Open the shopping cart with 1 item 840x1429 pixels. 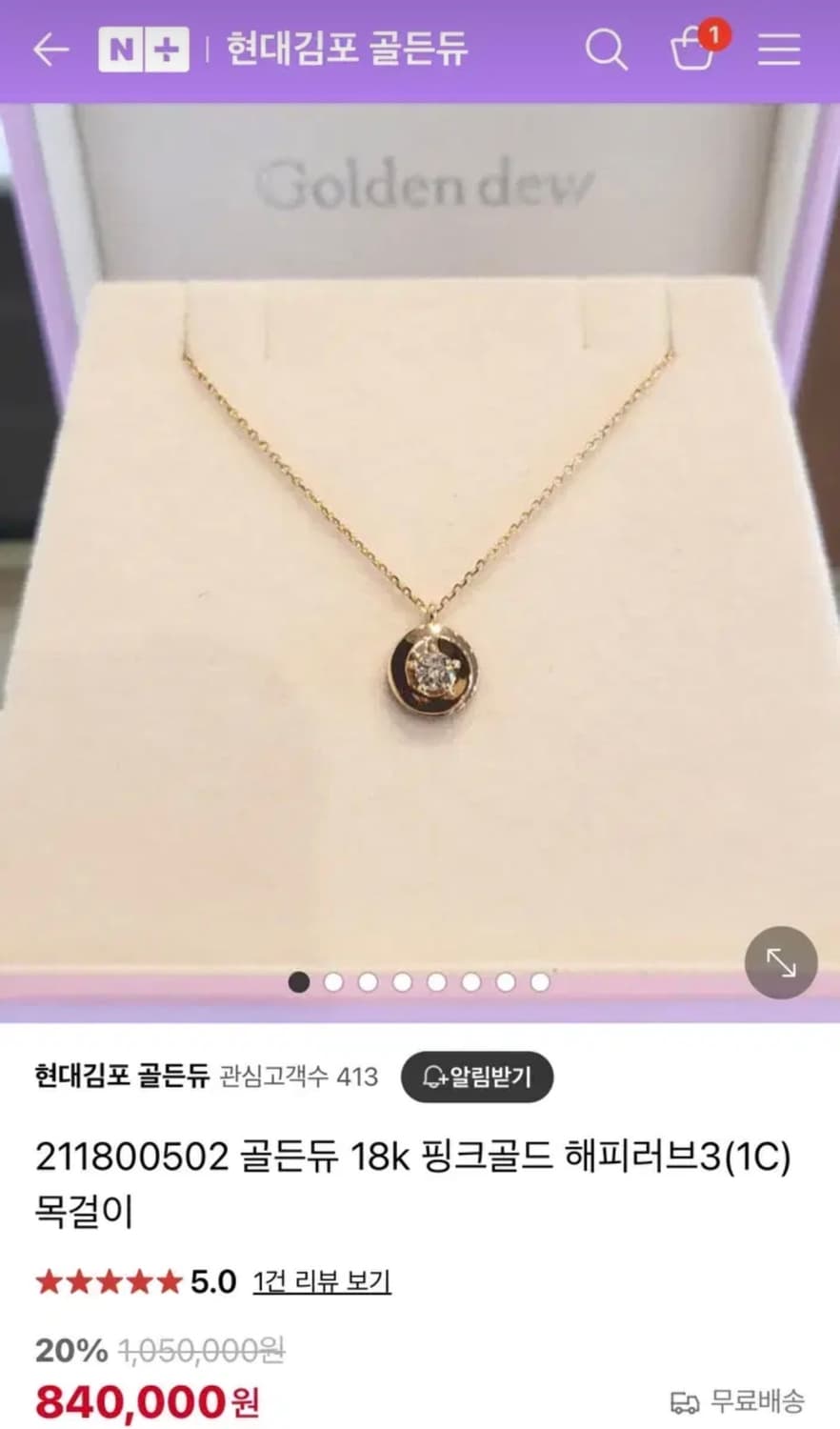pyautogui.click(x=694, y=52)
